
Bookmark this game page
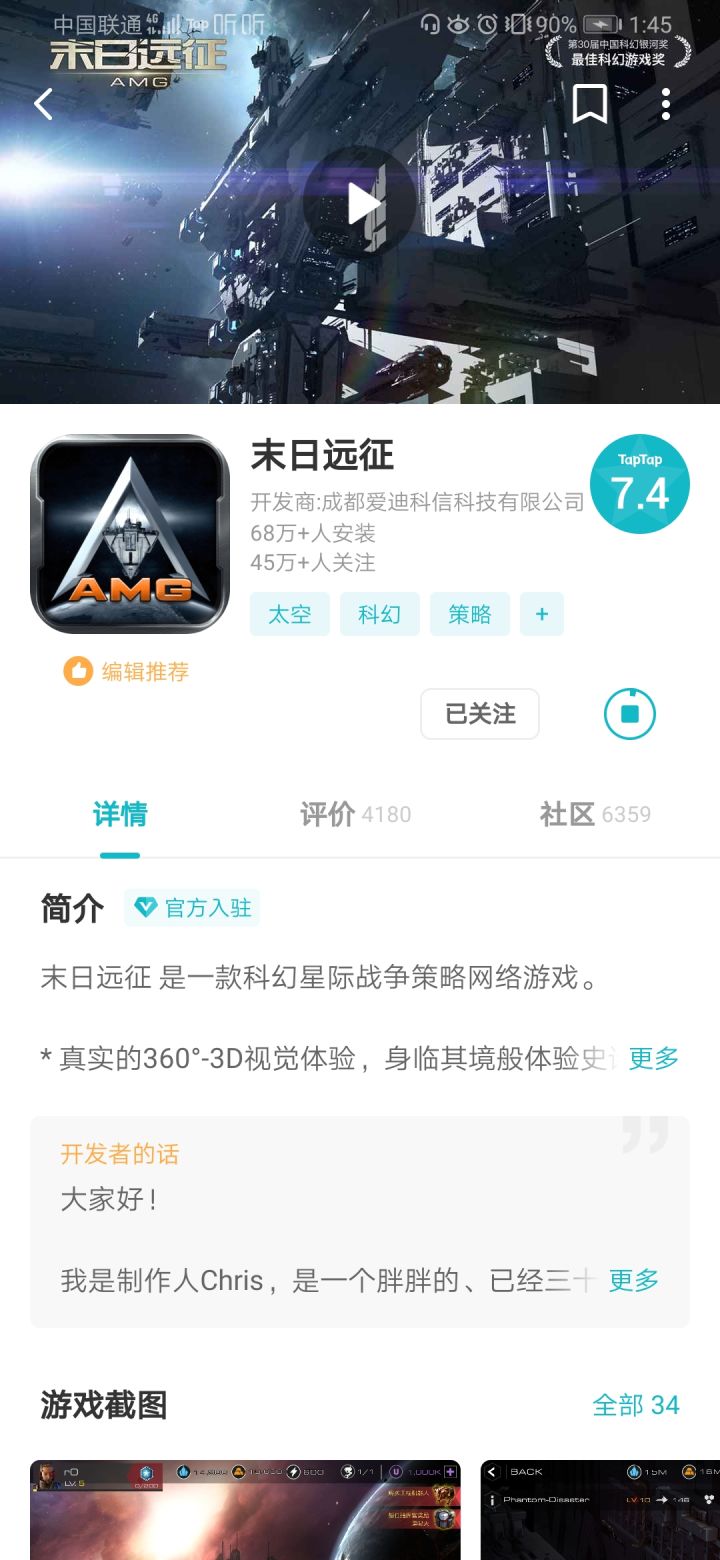pos(591,103)
